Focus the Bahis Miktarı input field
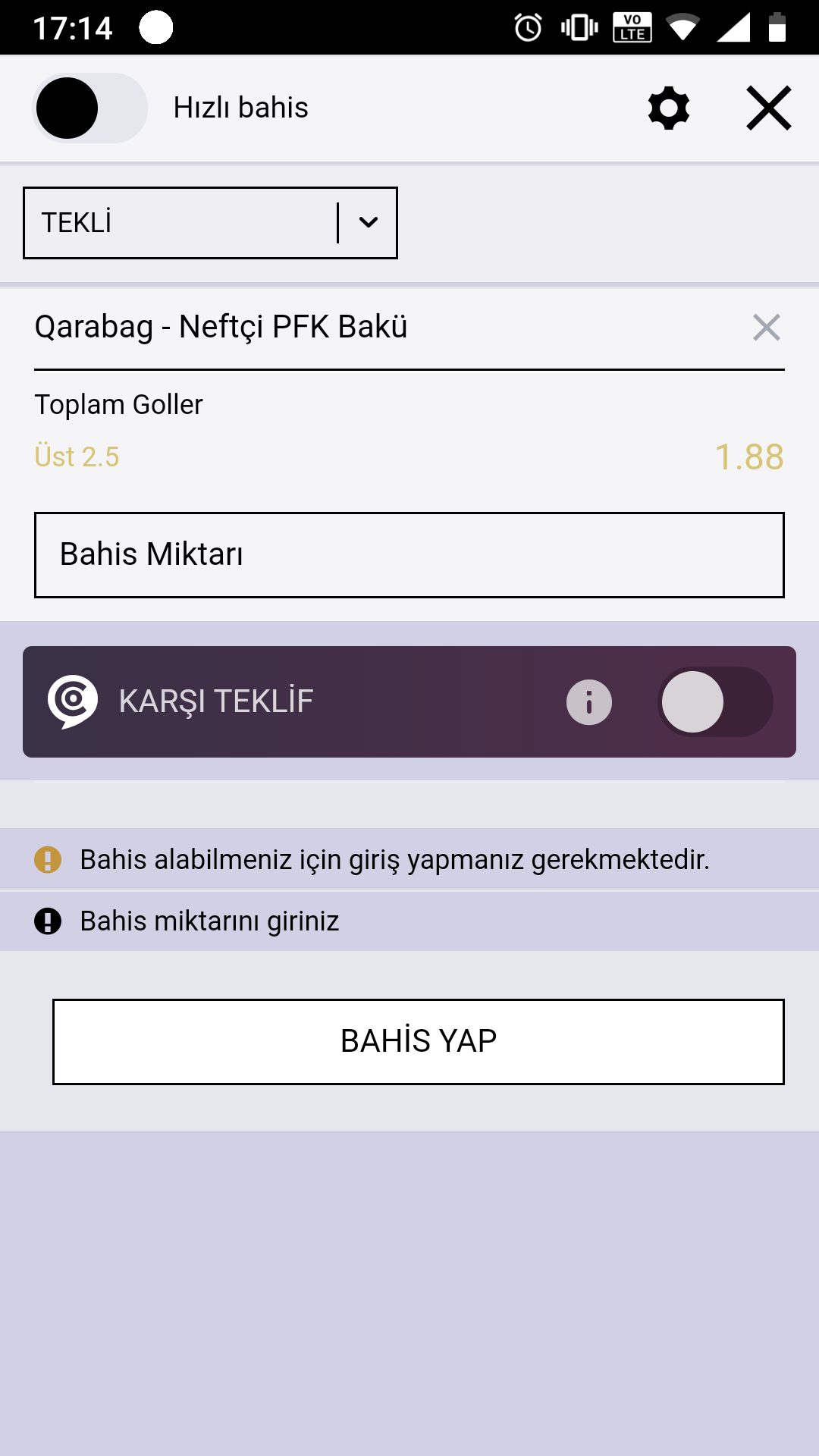This screenshot has width=819, height=1456. [x=409, y=555]
